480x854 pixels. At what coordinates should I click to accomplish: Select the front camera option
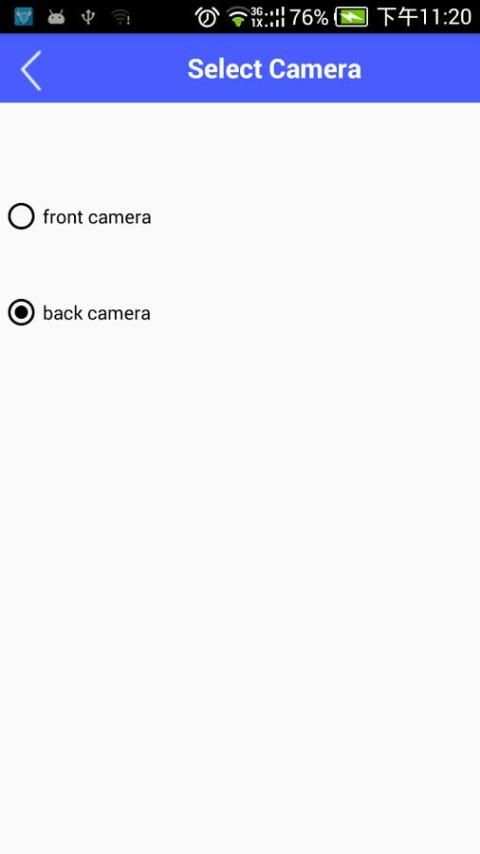tap(80, 217)
